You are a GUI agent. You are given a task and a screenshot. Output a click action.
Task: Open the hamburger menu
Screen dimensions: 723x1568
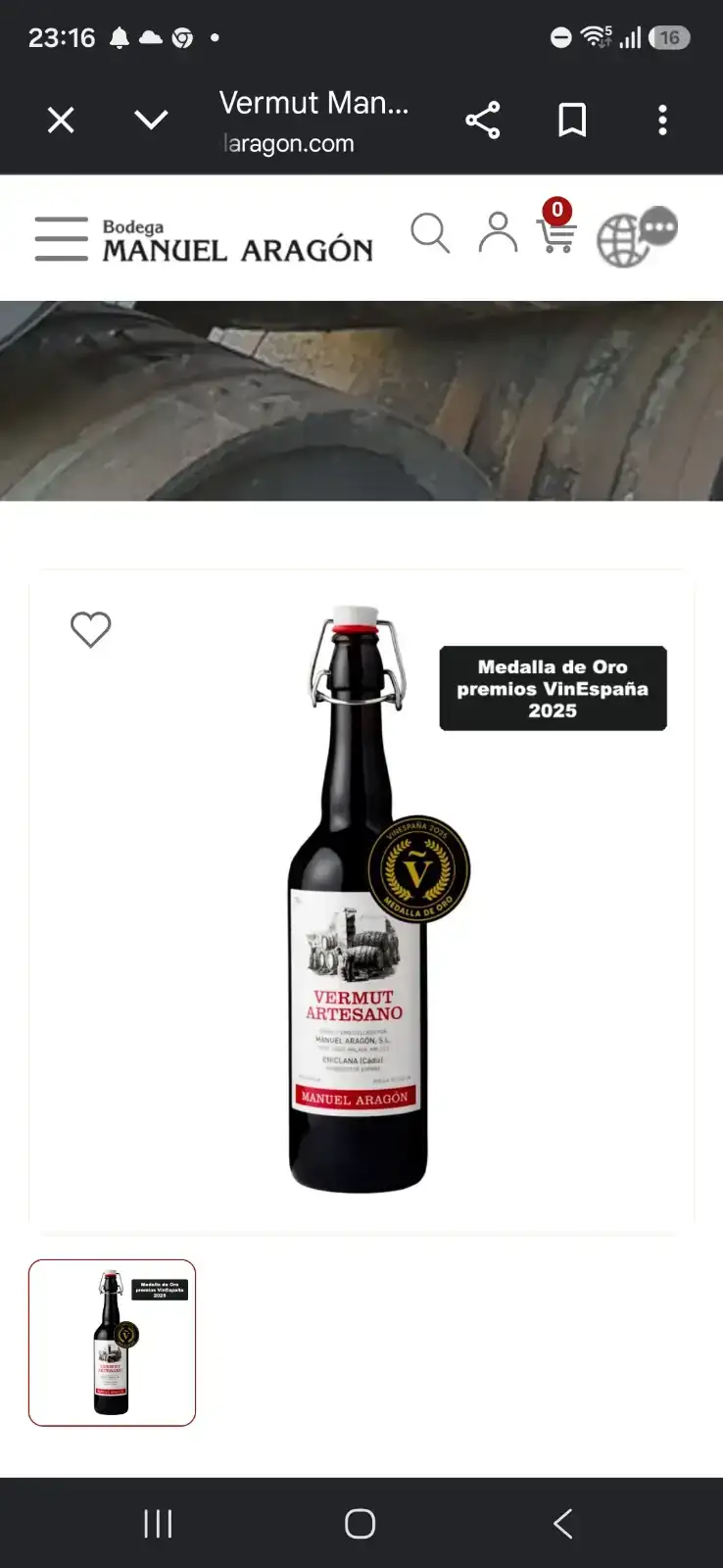click(61, 238)
